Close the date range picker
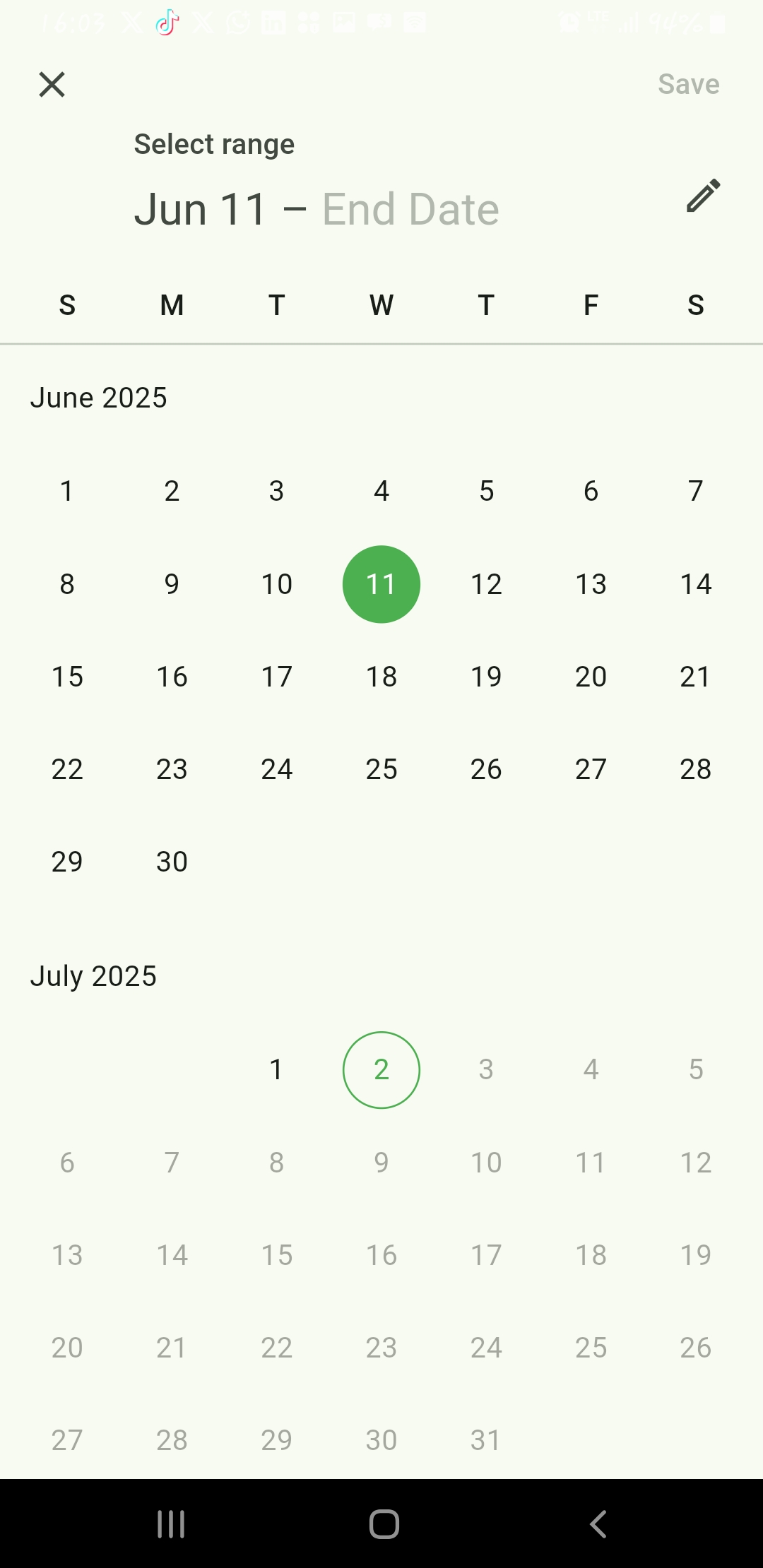The image size is (763, 1568). pyautogui.click(x=52, y=85)
